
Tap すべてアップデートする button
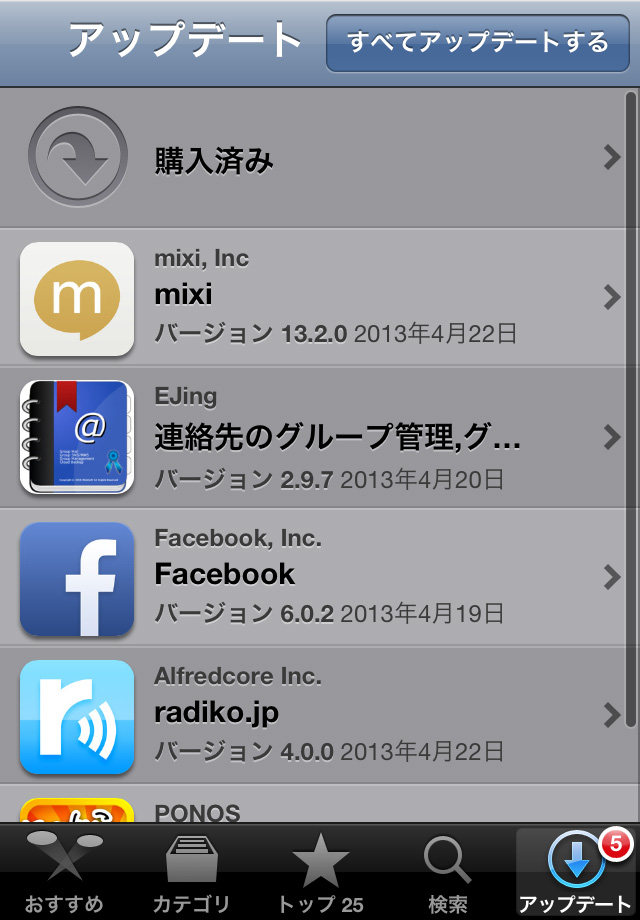477,43
